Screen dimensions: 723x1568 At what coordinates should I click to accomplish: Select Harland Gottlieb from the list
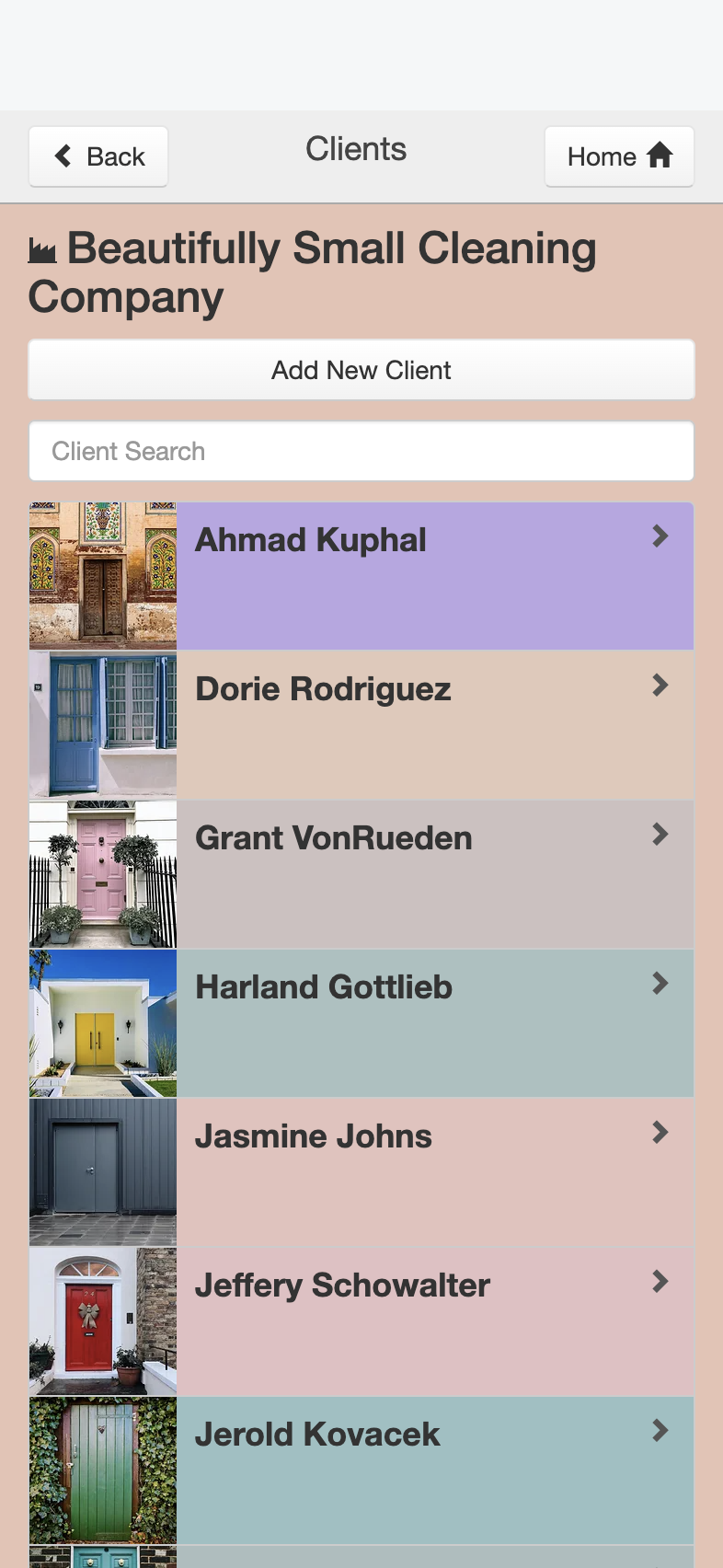point(361,1023)
